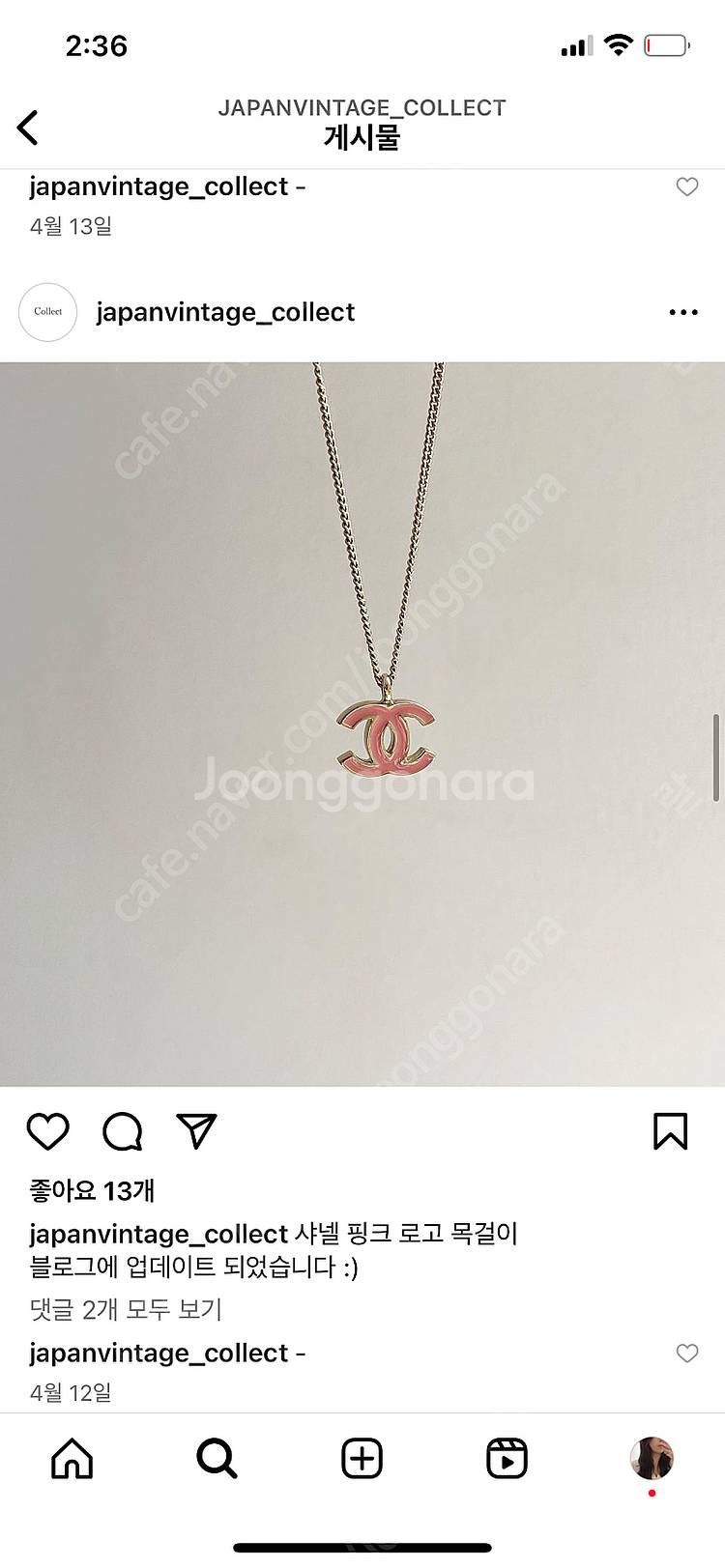Bookmark the necklace post

tap(670, 1131)
